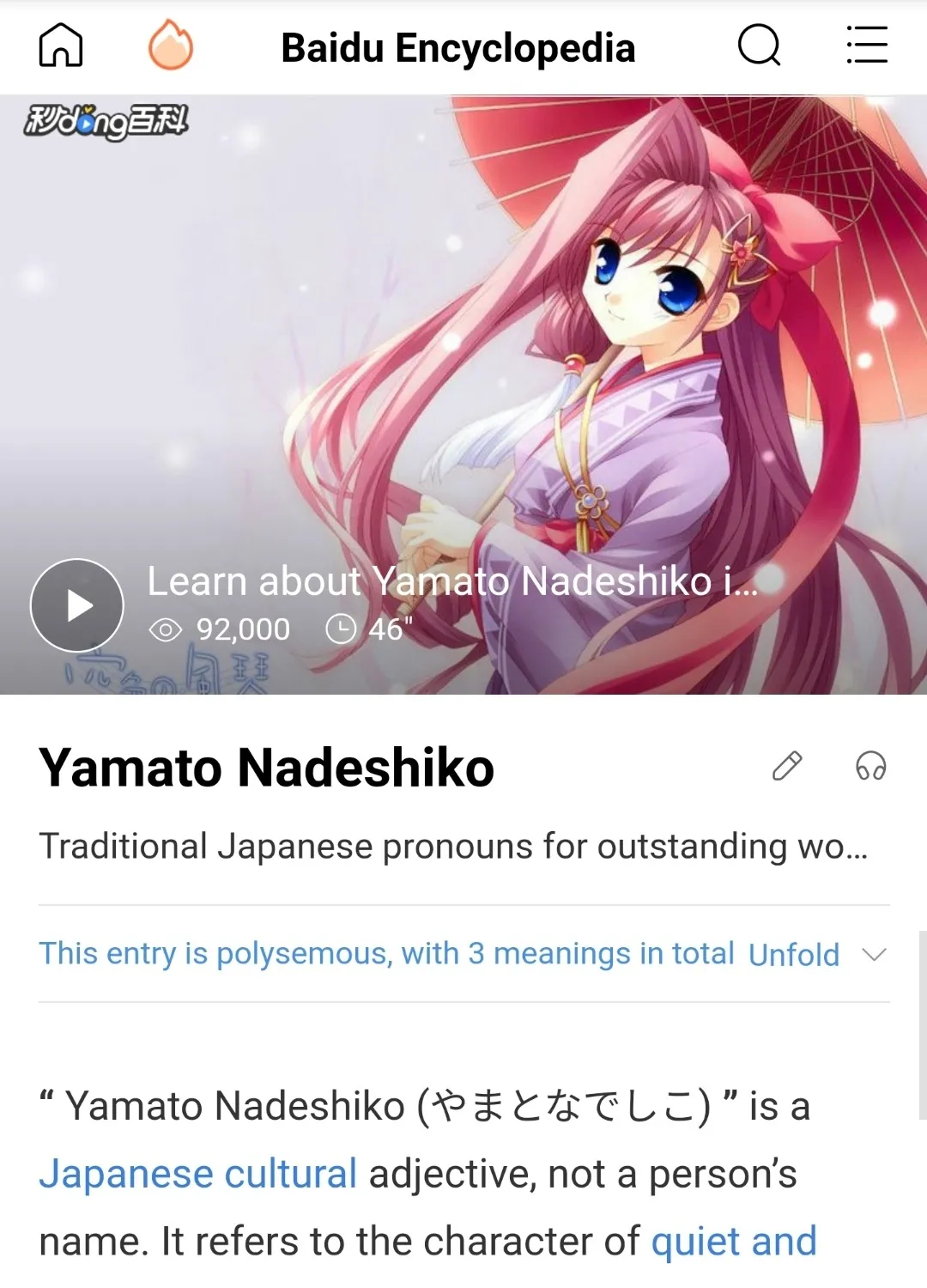Go to the Baidu Encyclopedia home page
This screenshot has width=927, height=1288.
coord(61,45)
